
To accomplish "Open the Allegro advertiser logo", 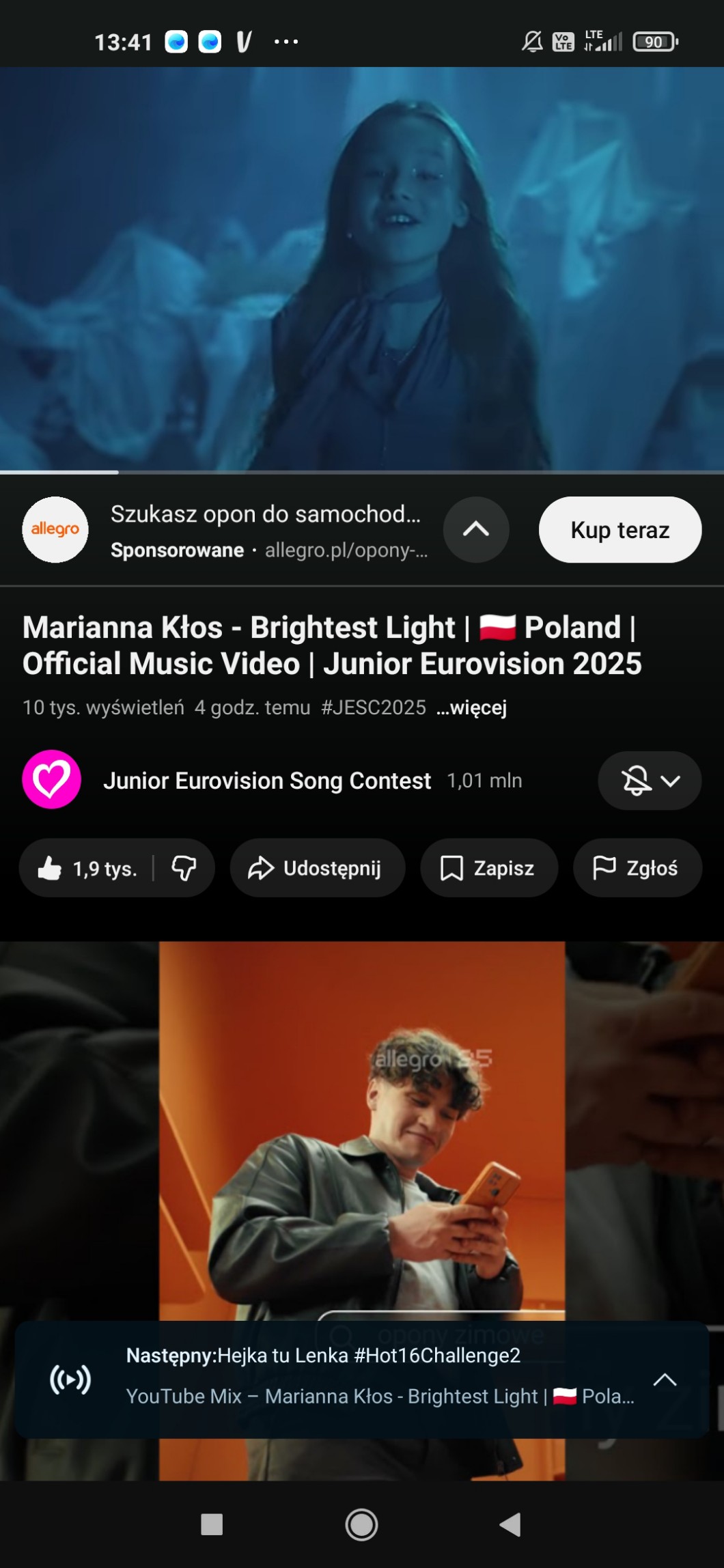I will [55, 530].
